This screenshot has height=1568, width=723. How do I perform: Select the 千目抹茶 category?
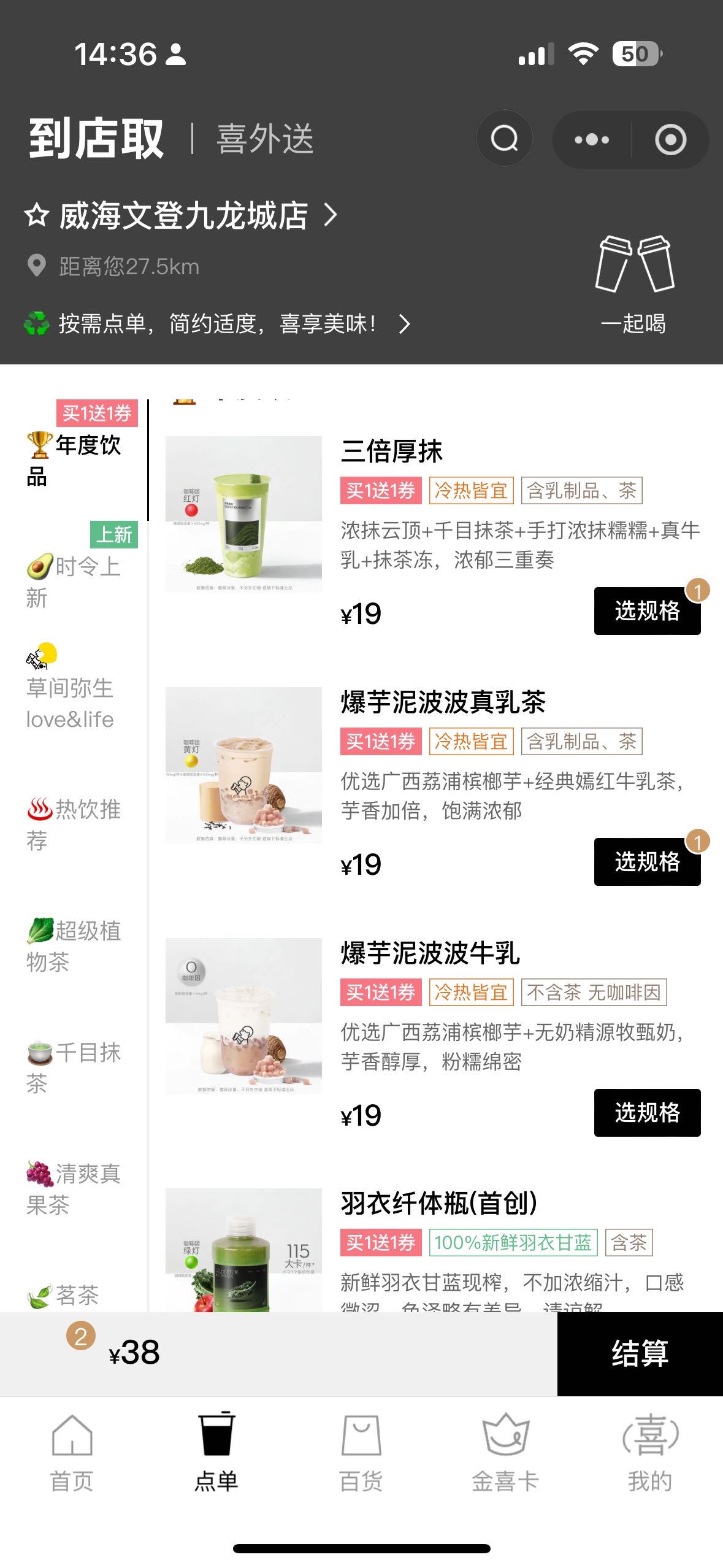tap(74, 1067)
